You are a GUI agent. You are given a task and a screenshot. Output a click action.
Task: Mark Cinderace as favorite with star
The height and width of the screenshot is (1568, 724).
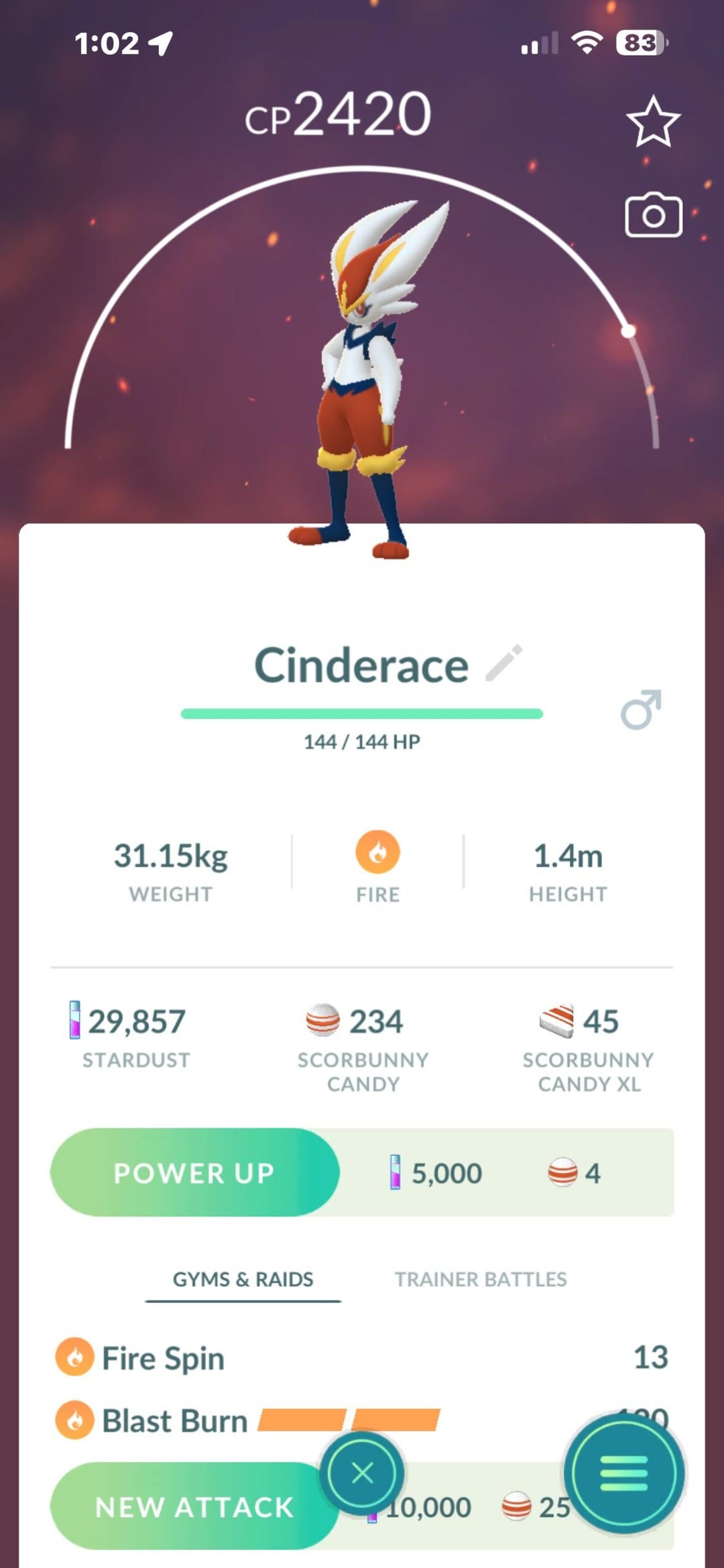coord(653,122)
